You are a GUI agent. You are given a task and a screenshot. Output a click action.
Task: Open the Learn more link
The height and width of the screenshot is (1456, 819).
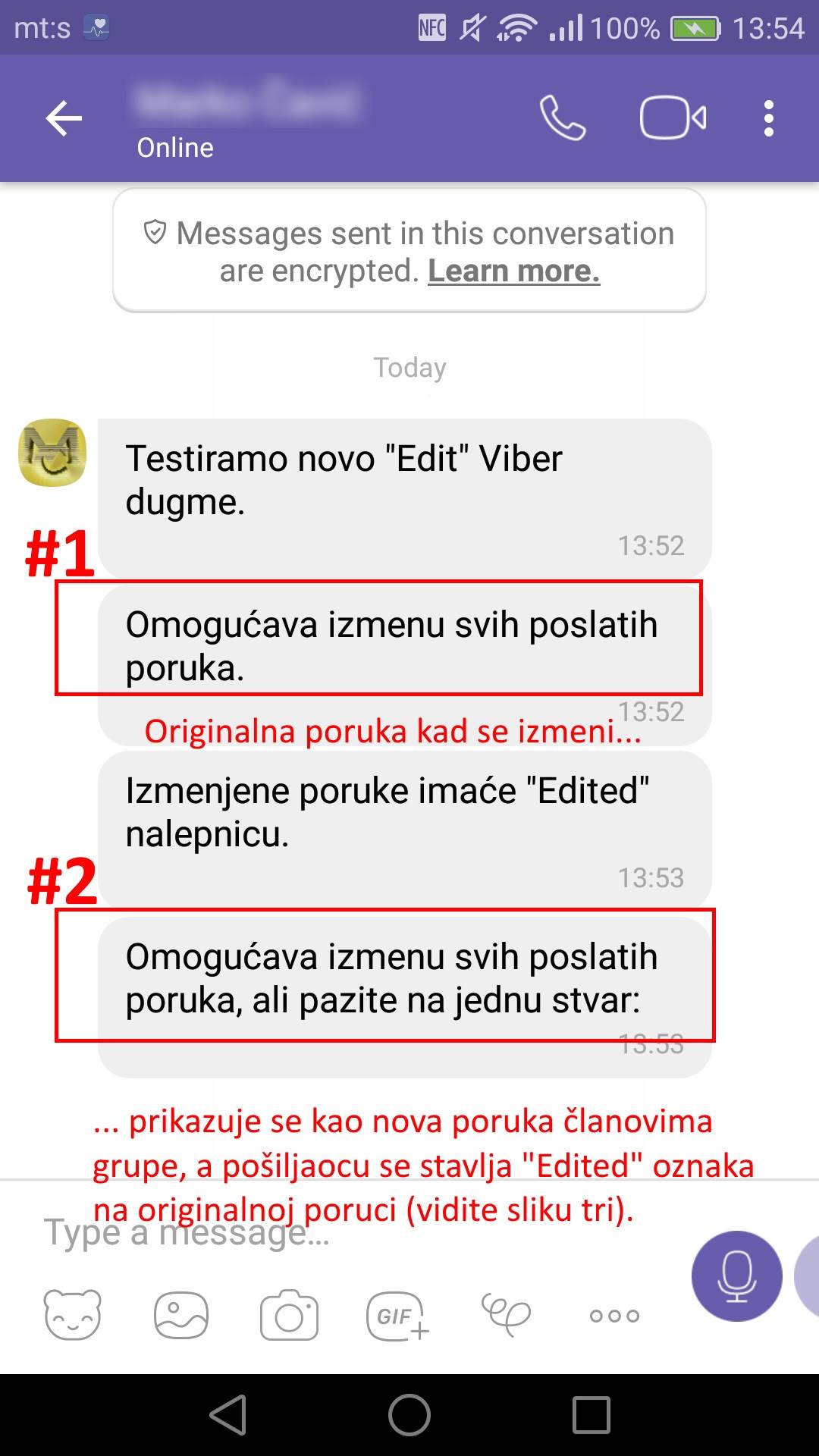pos(513,271)
